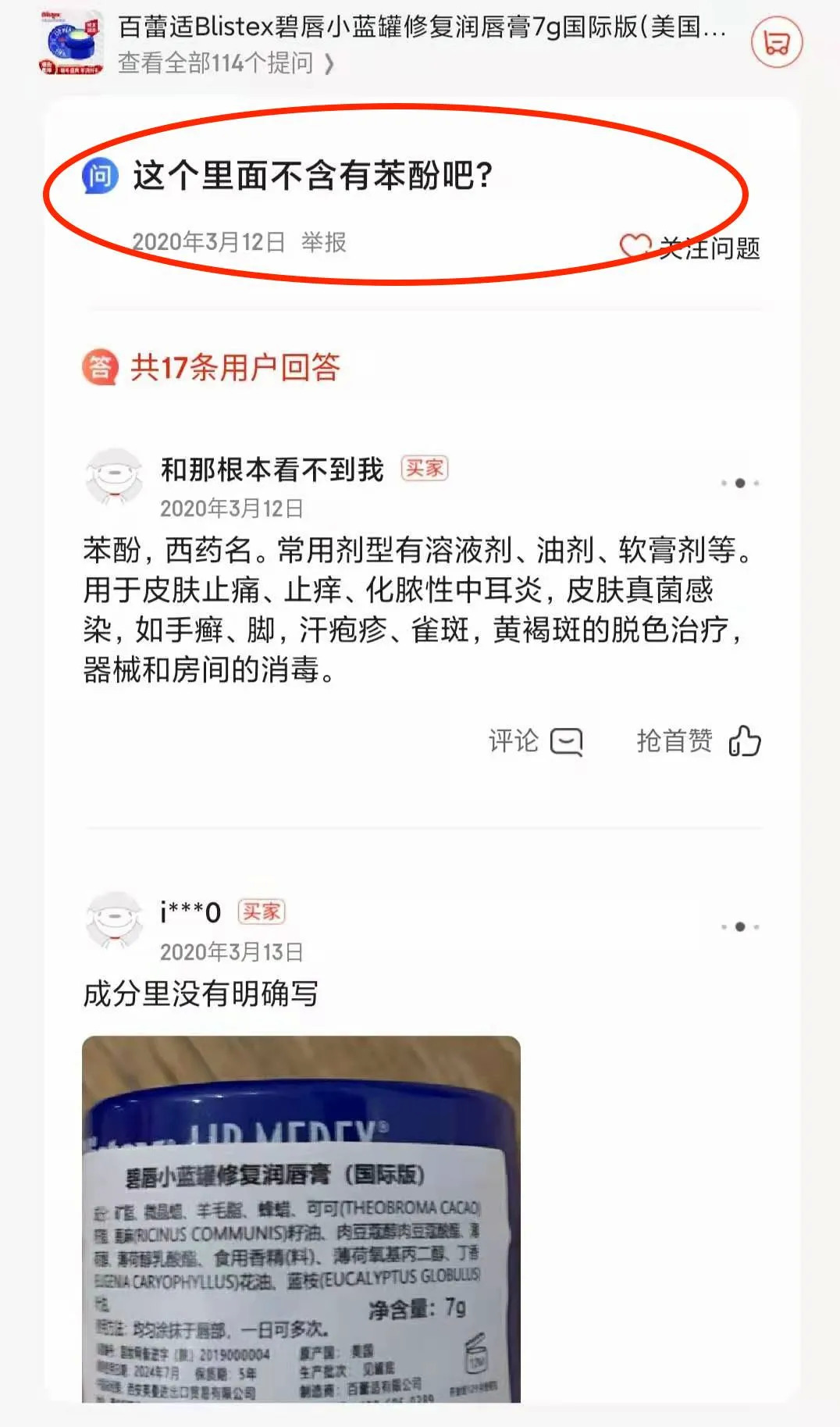The width and height of the screenshot is (840, 1427).
Task: View i***0's ingredient label photo
Action: pos(301,1218)
